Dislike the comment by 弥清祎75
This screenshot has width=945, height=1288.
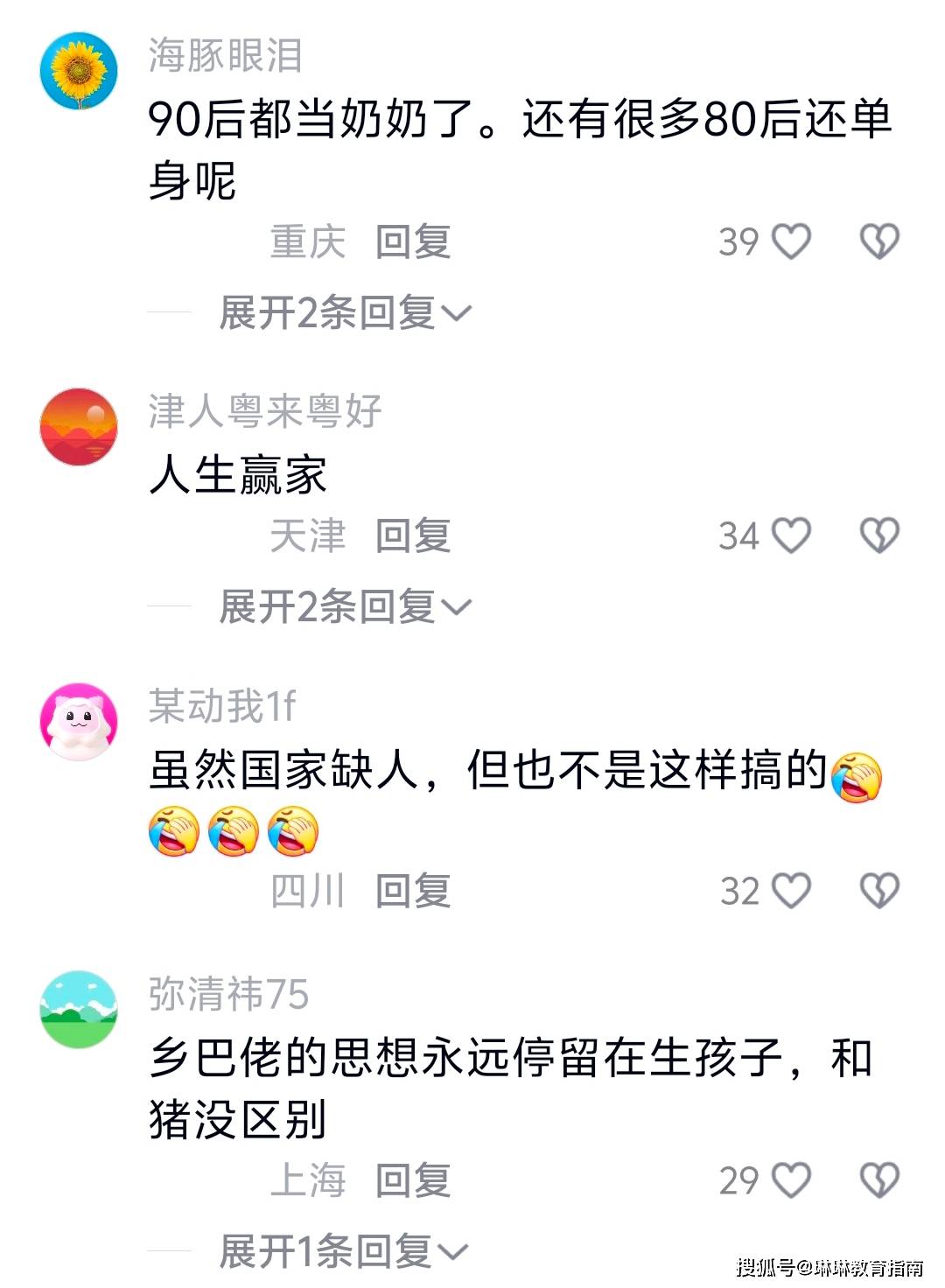click(x=878, y=1180)
